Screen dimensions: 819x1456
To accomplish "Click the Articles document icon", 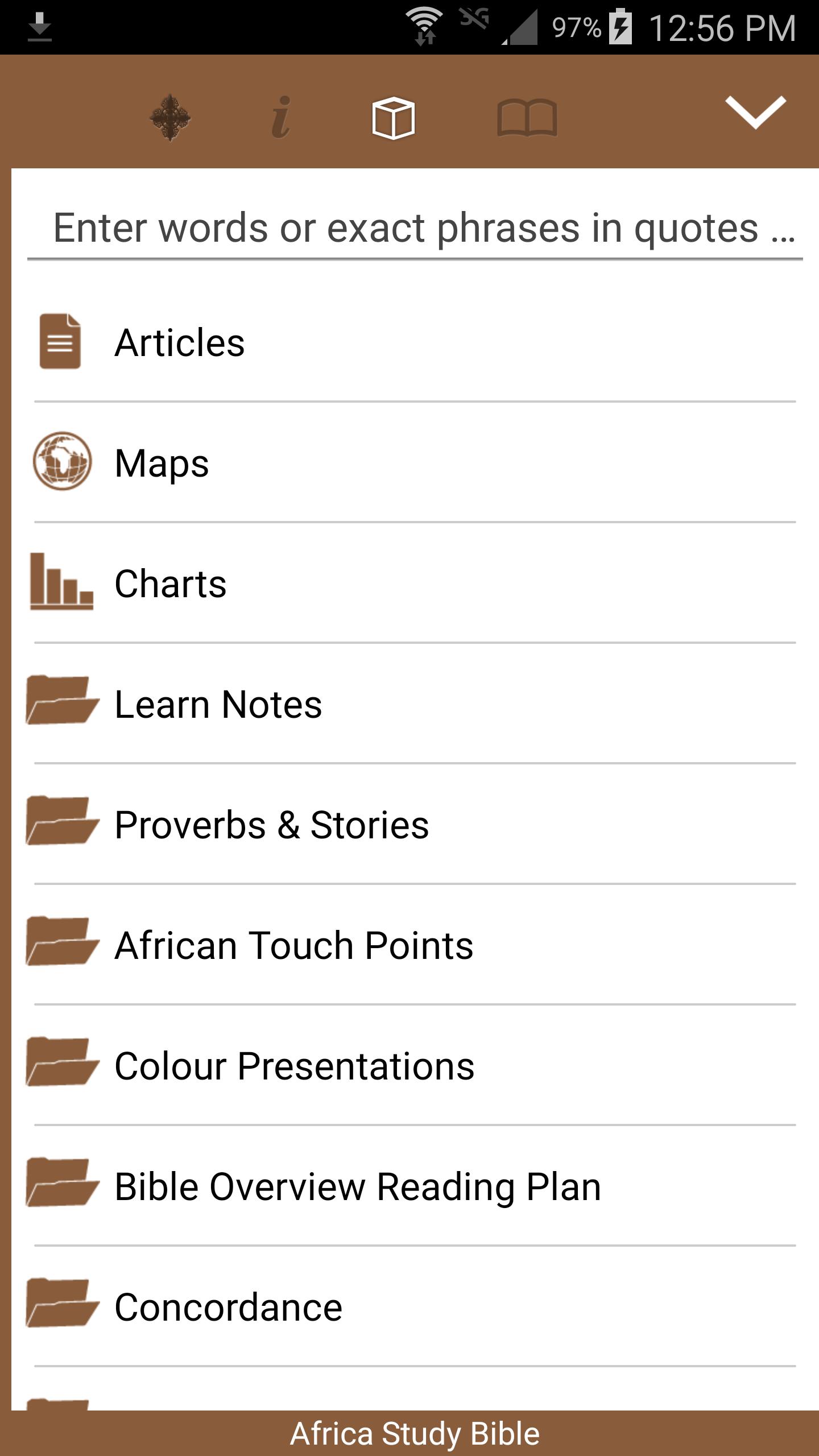I will point(60,341).
